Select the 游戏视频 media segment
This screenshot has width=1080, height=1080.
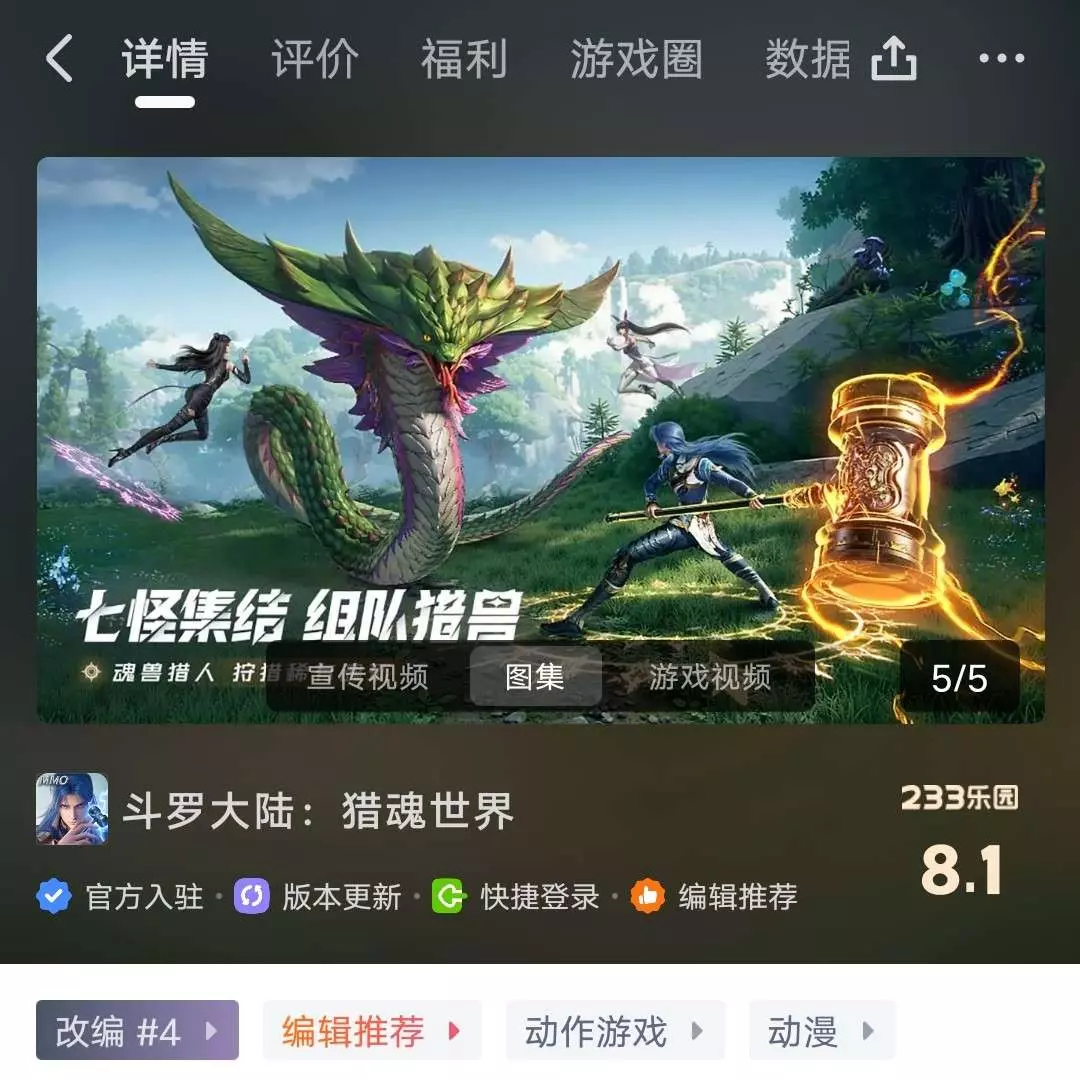pyautogui.click(x=709, y=677)
